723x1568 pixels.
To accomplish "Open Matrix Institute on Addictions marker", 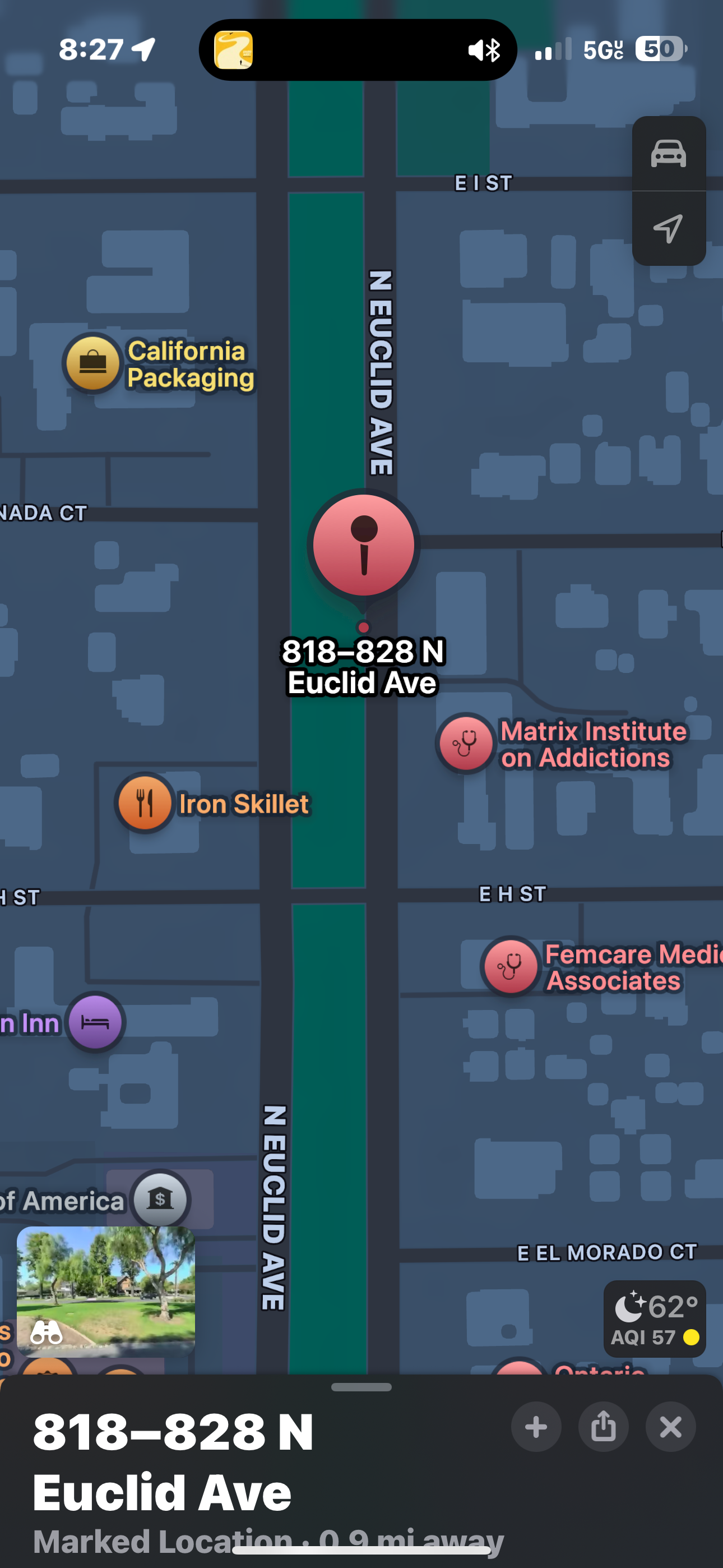I will point(466,743).
